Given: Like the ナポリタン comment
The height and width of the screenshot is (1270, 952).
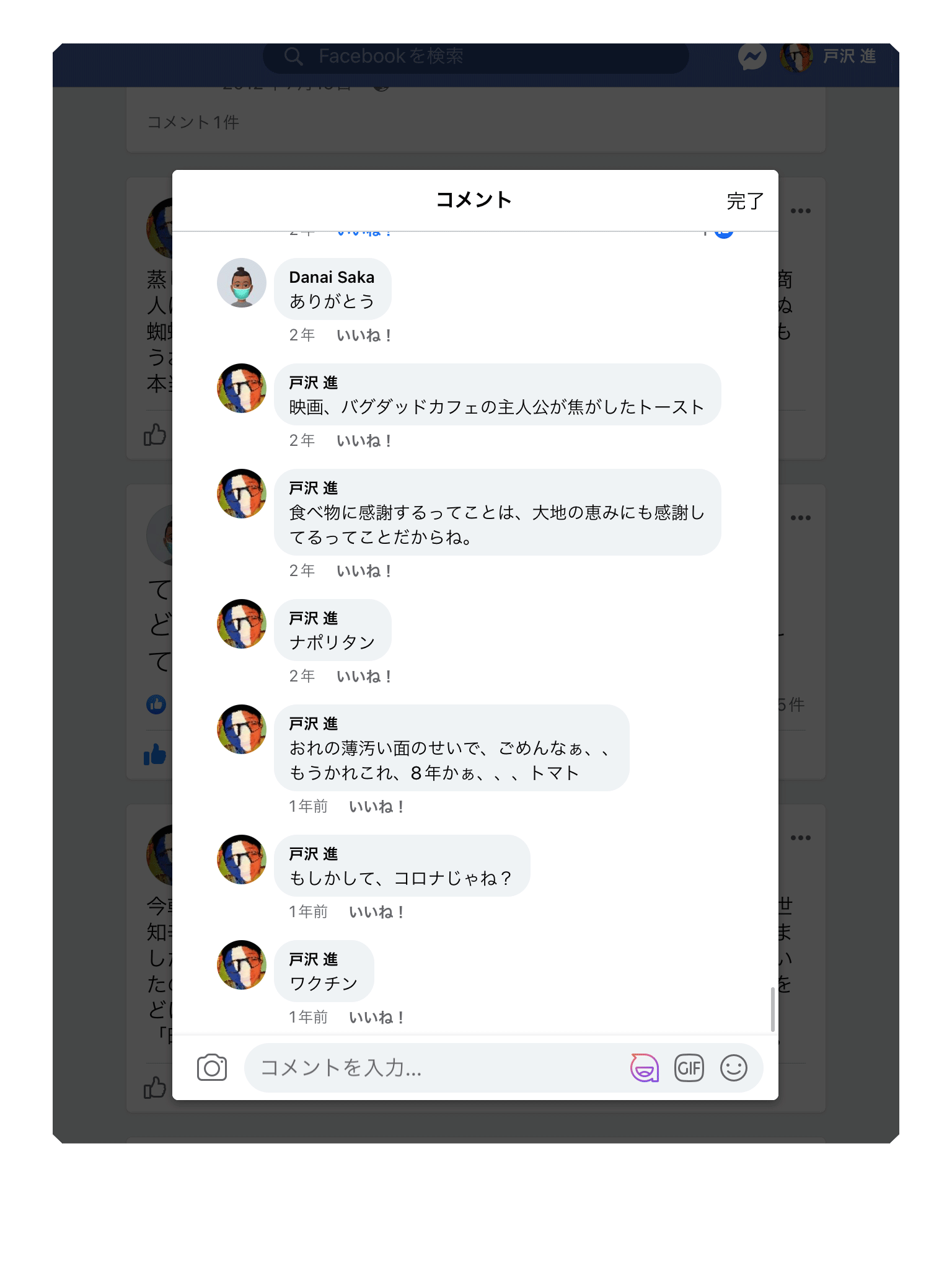Looking at the screenshot, I should [x=364, y=677].
